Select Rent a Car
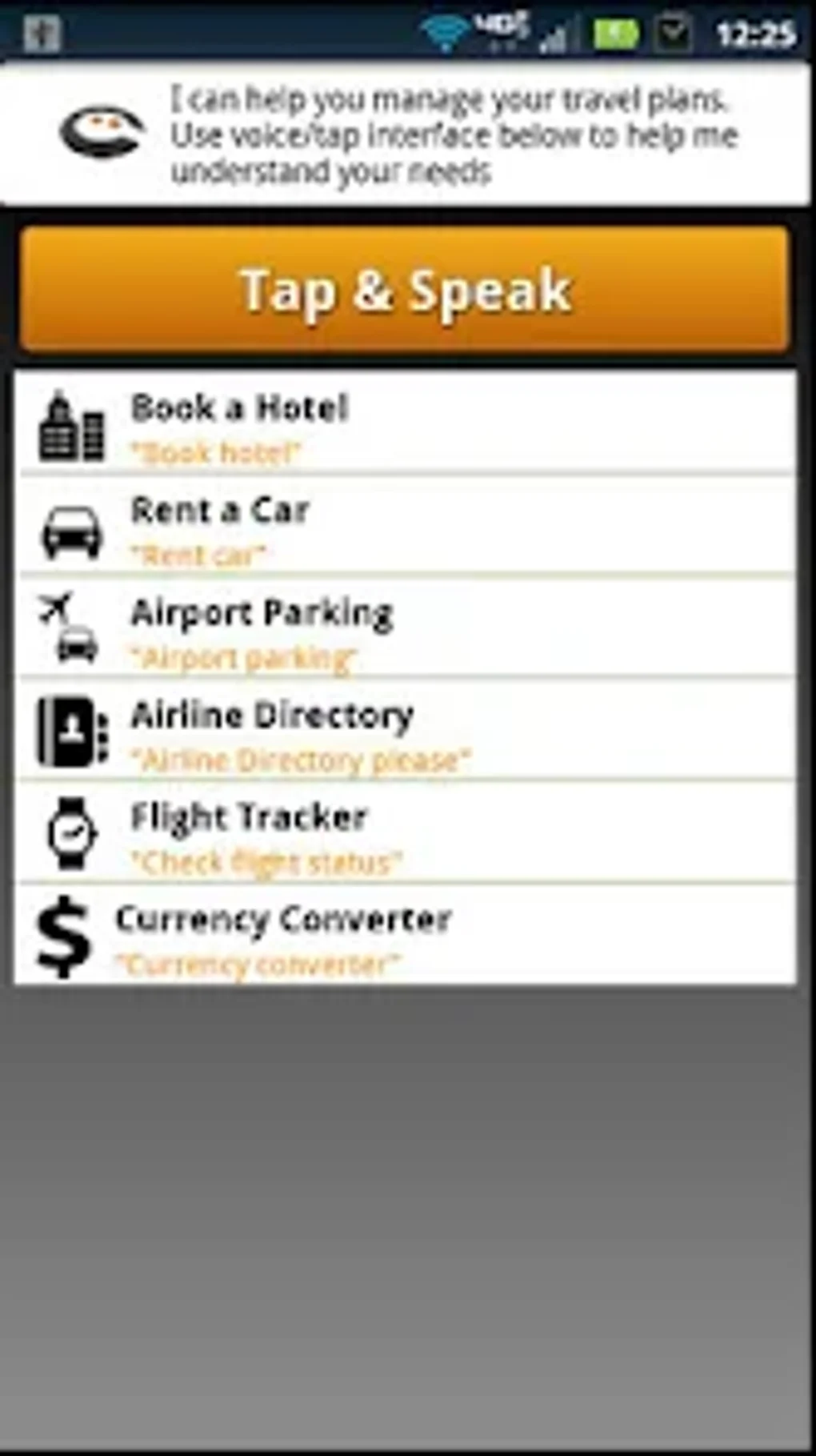 pos(405,527)
